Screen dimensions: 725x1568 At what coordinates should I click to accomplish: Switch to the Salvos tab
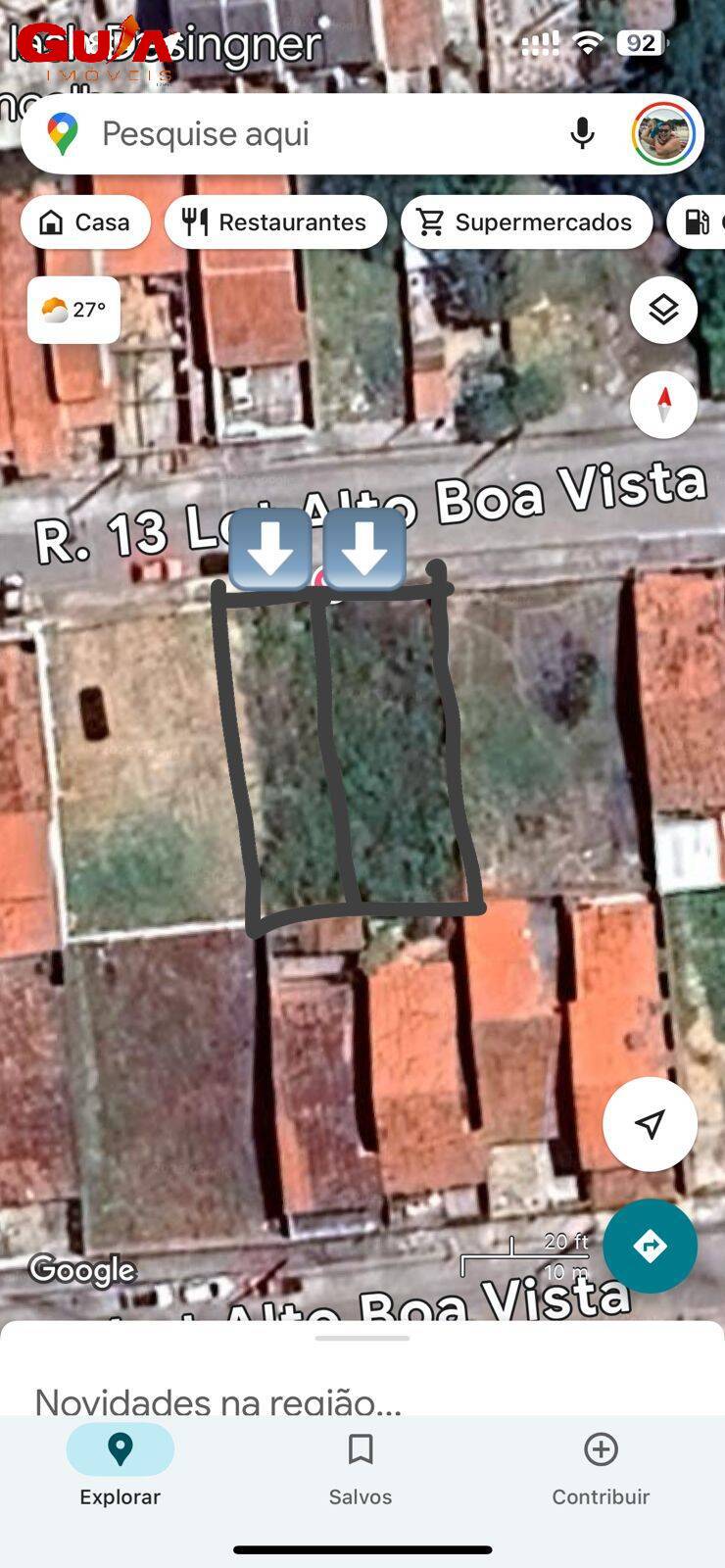tap(361, 1469)
